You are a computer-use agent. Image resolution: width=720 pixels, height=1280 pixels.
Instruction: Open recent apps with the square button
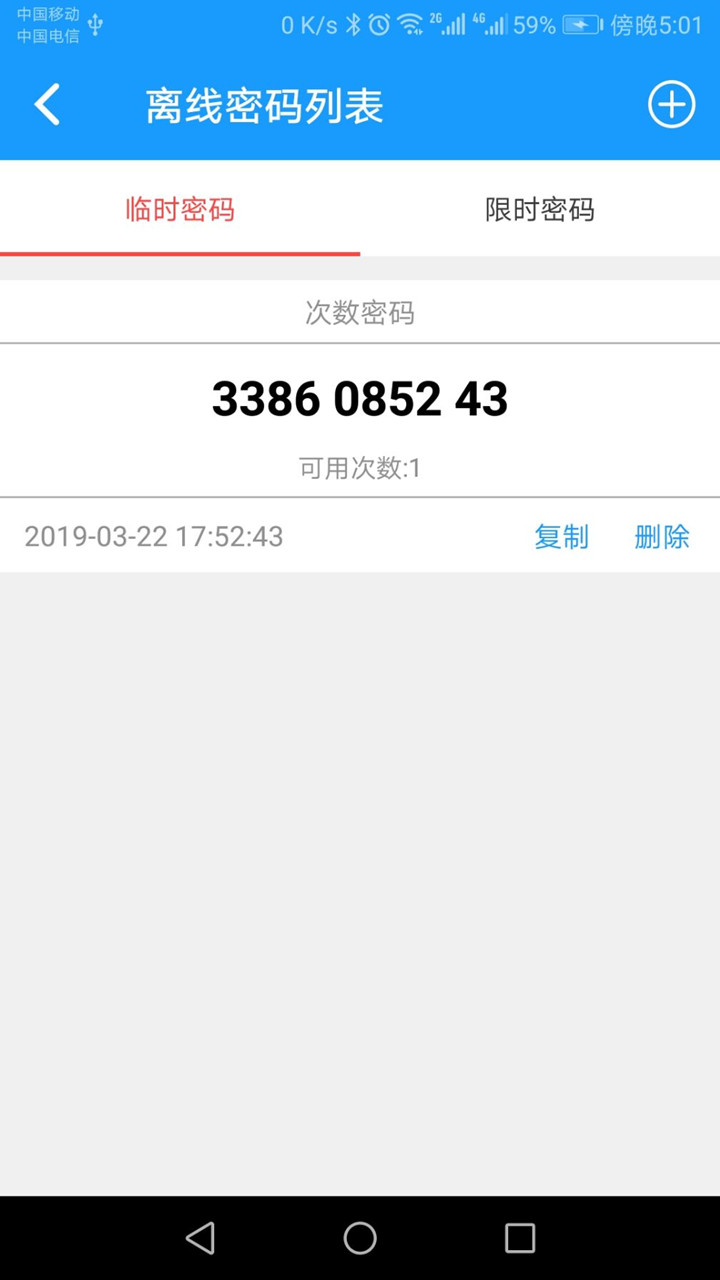tap(519, 1238)
